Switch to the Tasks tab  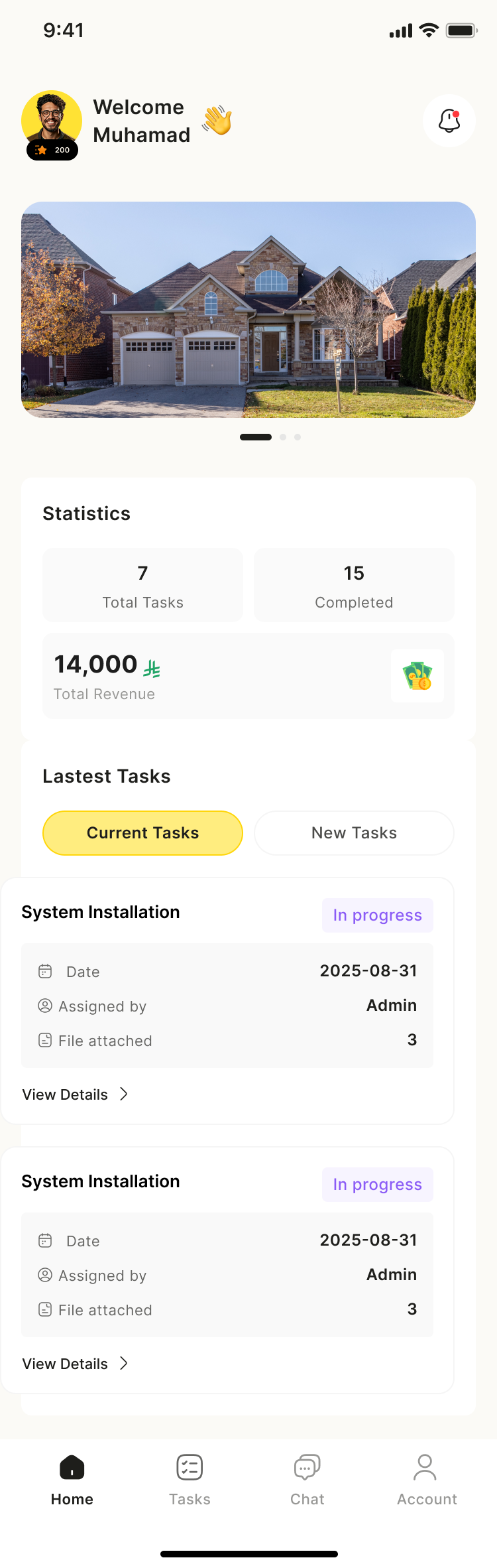click(x=190, y=1479)
